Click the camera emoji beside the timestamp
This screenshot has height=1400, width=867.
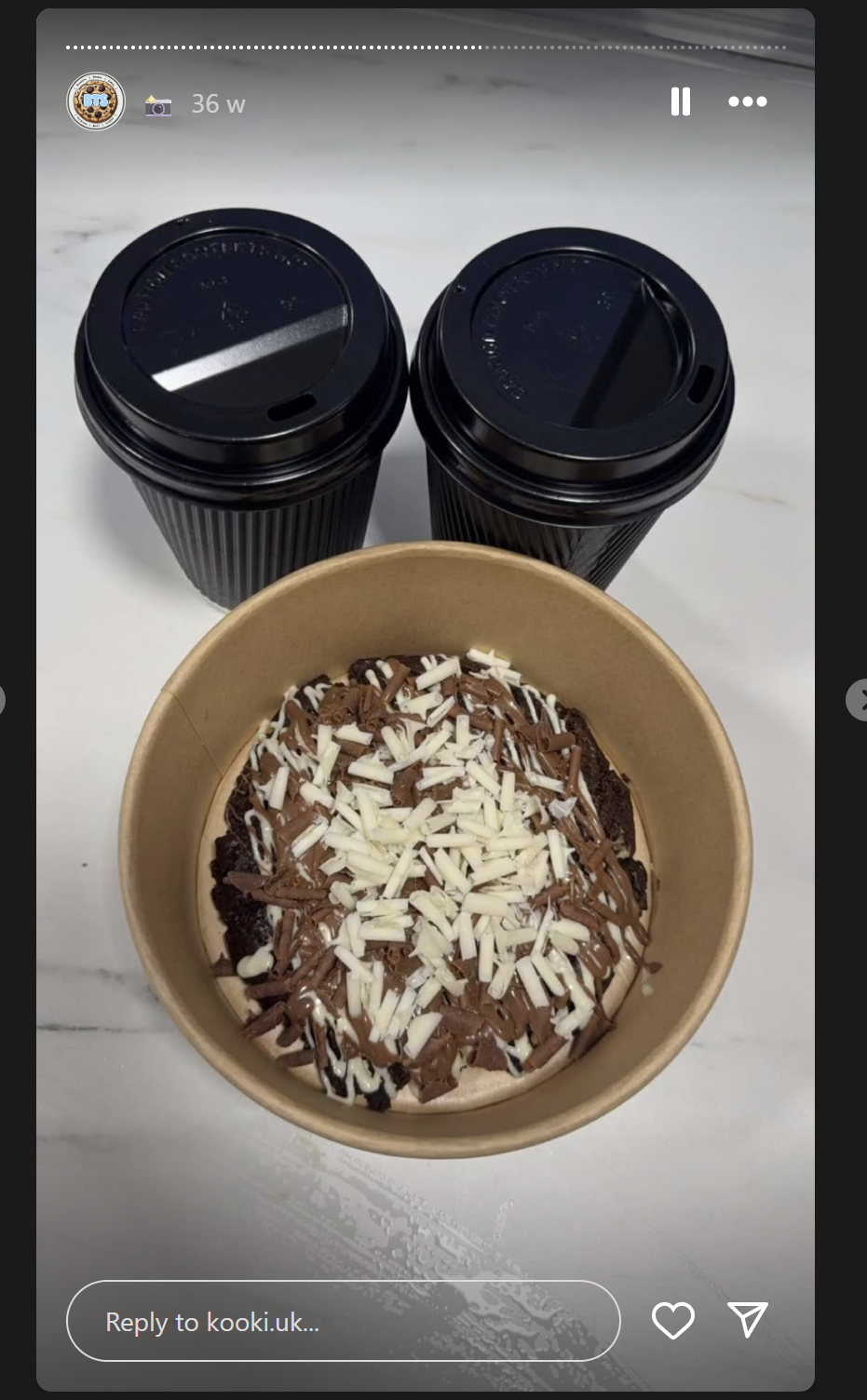click(x=157, y=104)
